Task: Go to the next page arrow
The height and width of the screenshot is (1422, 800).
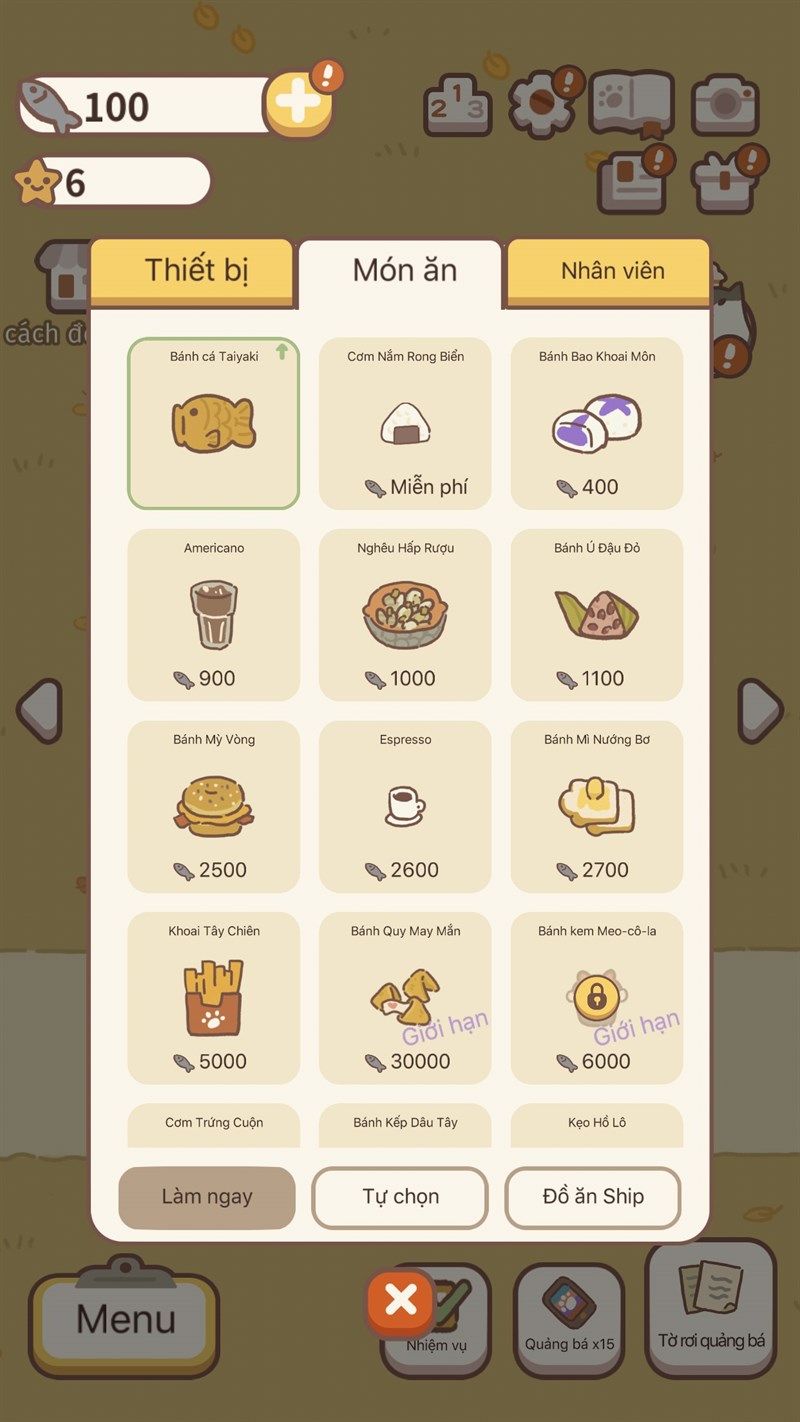Action: point(760,710)
